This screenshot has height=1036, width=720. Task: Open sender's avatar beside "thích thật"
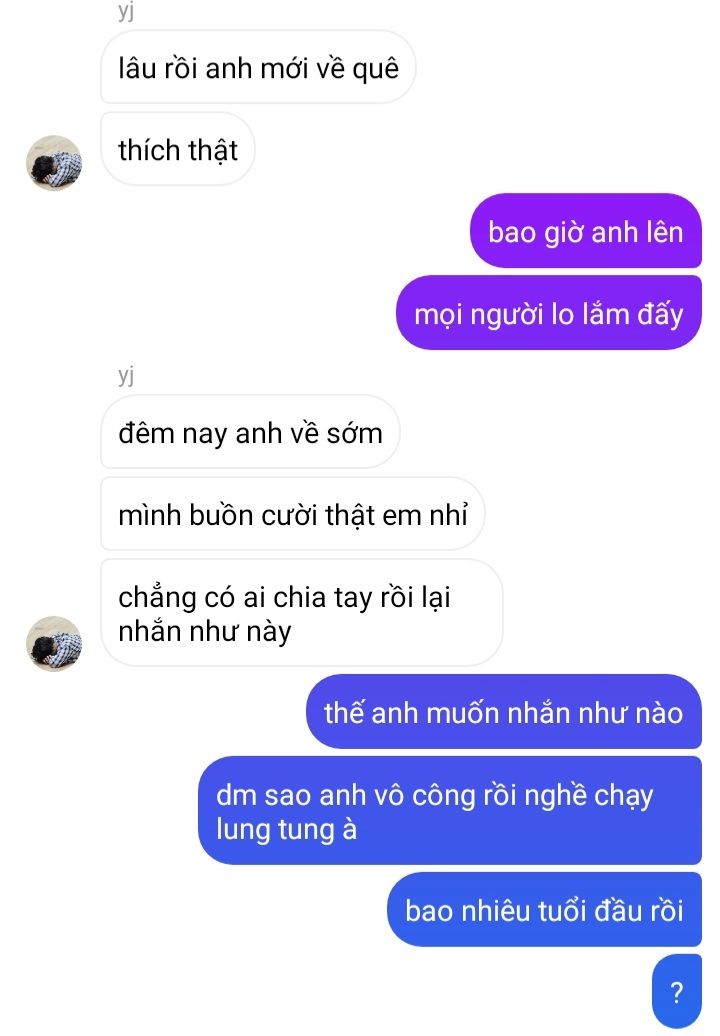(x=53, y=162)
